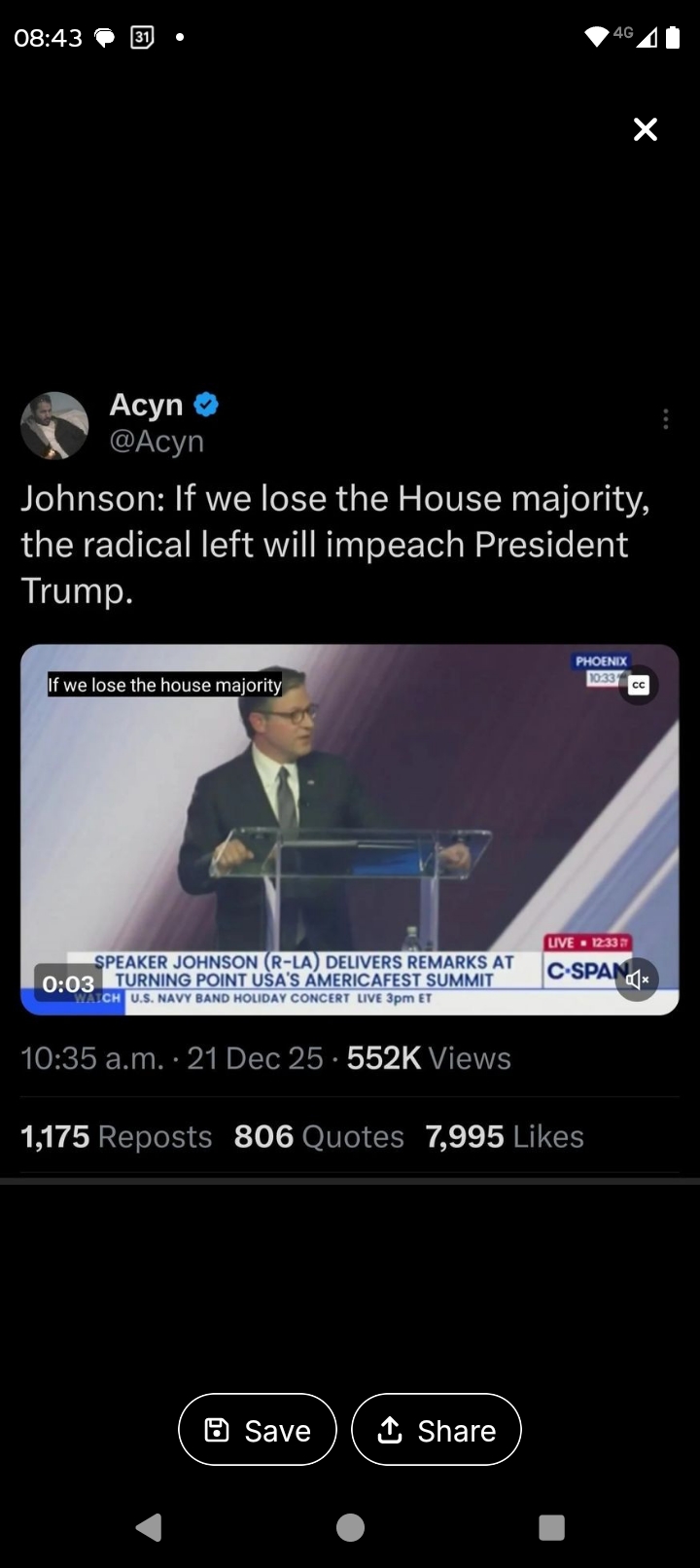View the 806 Quotes list

coord(319,1136)
